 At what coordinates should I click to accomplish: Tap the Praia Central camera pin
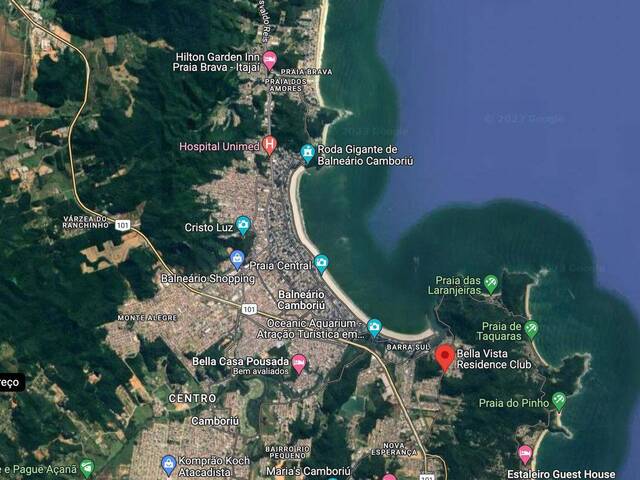coord(321,264)
